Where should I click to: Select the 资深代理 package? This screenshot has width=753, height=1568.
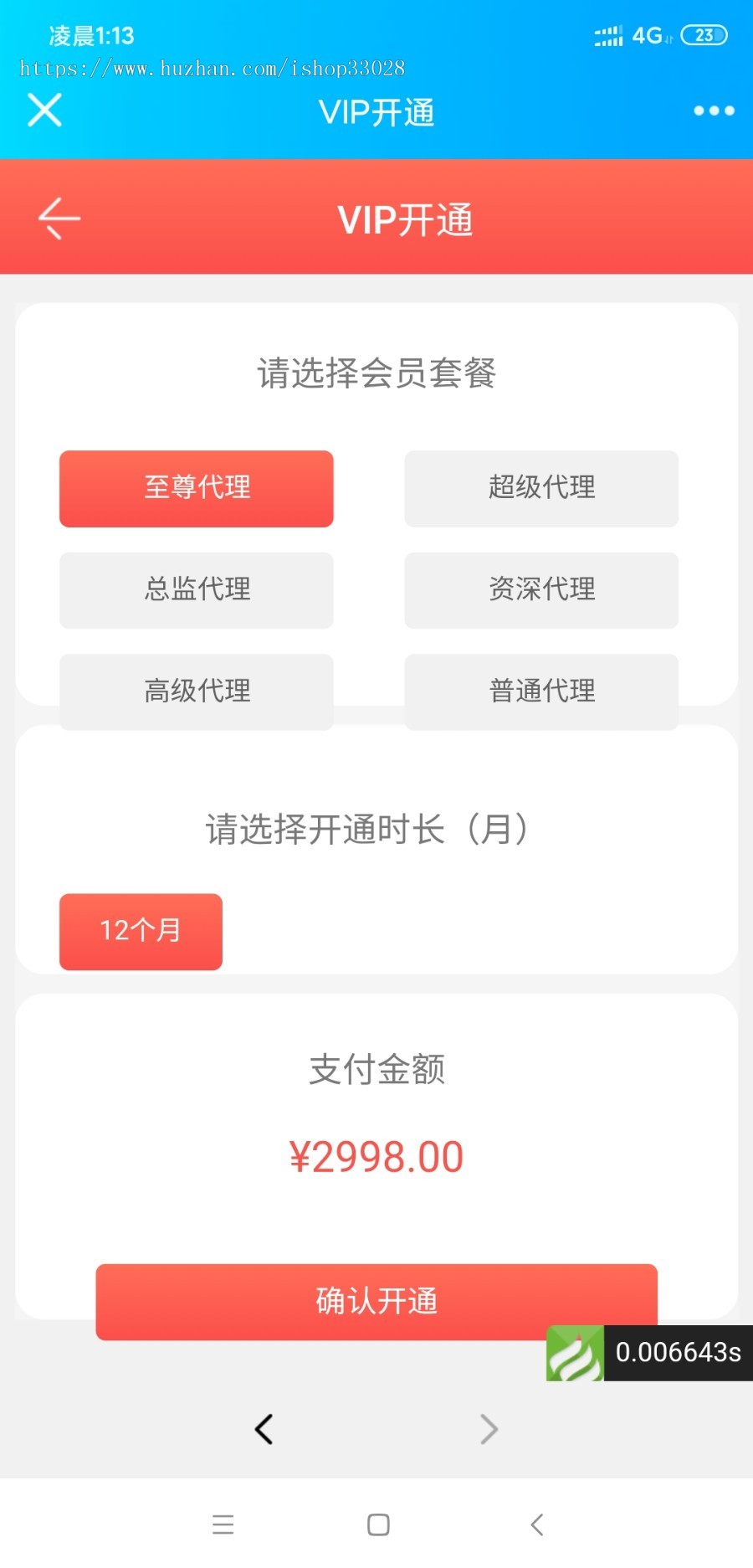541,589
